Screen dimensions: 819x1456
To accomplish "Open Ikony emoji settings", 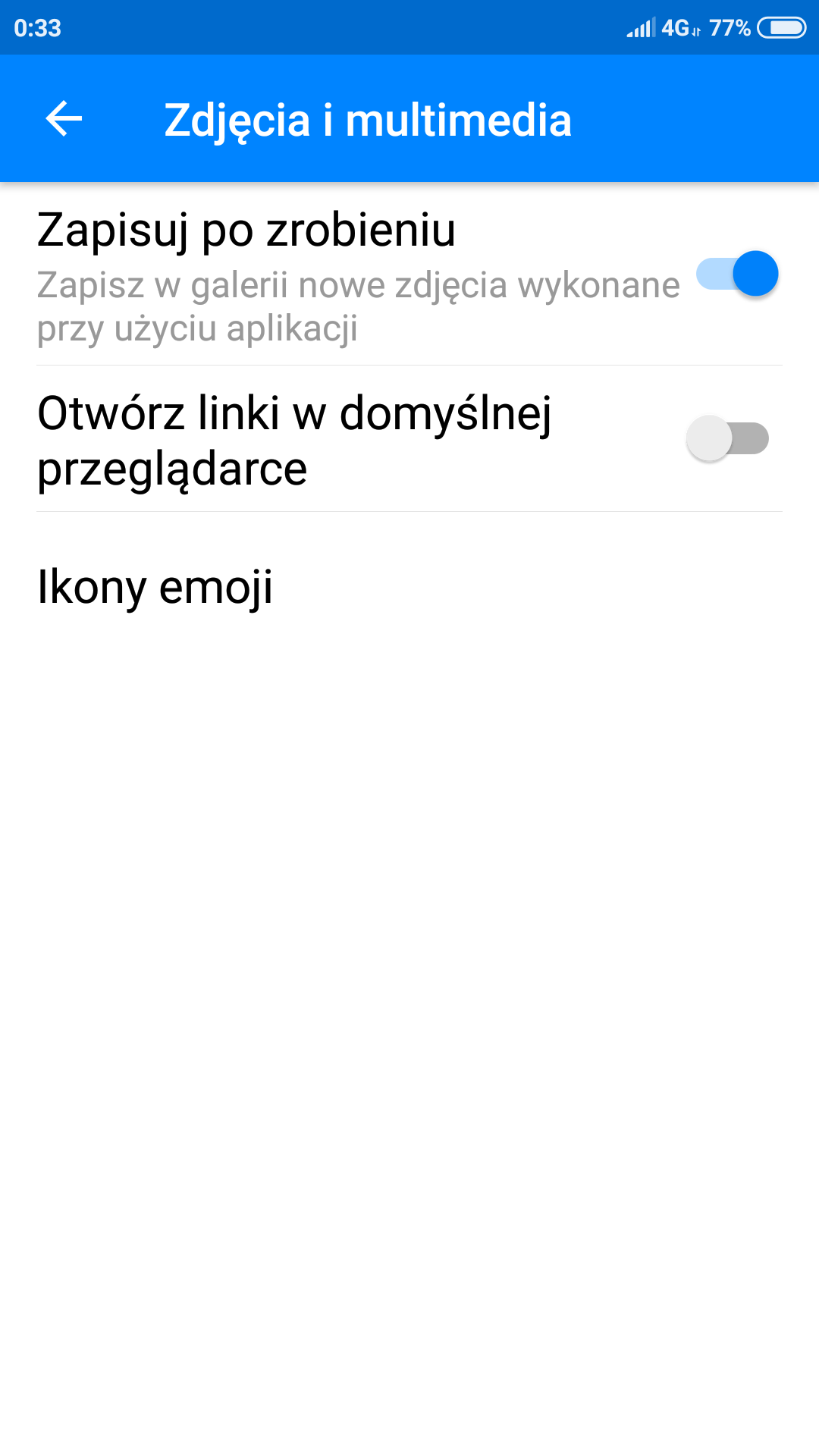I will click(x=155, y=587).
